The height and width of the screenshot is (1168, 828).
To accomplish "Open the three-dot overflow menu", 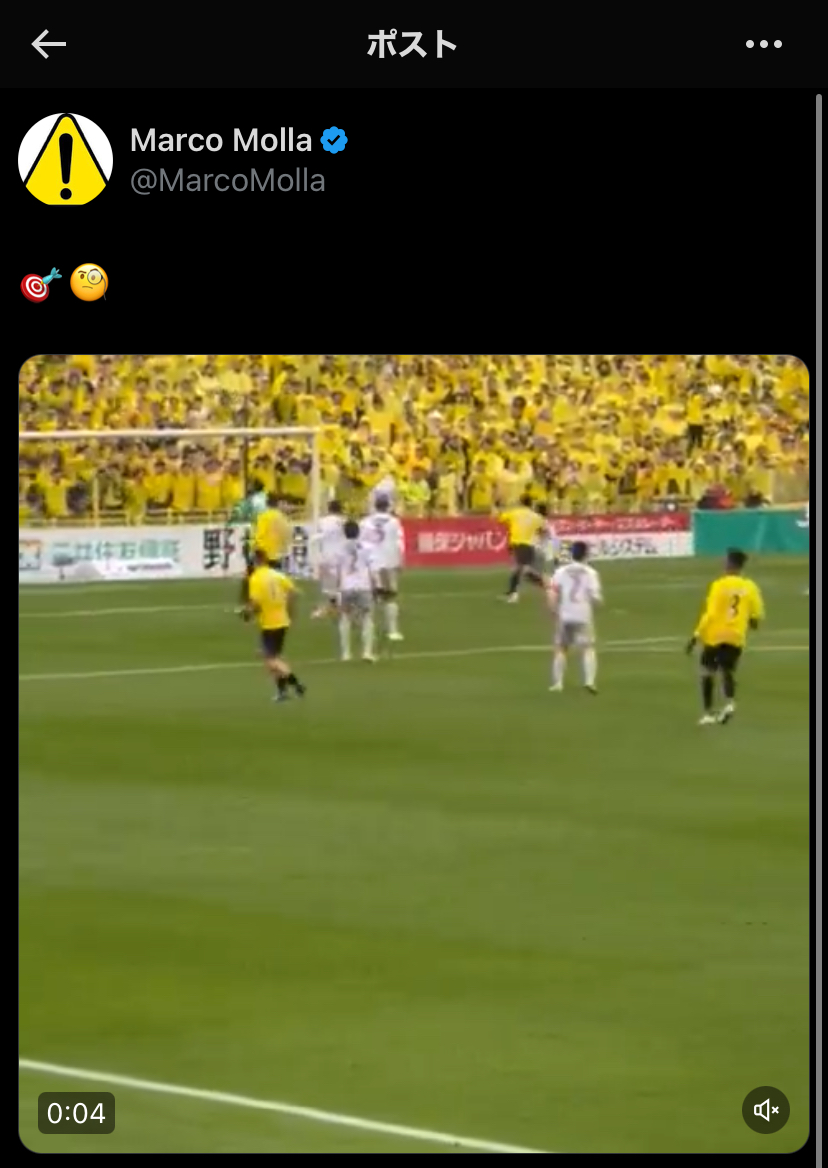I will tap(764, 44).
